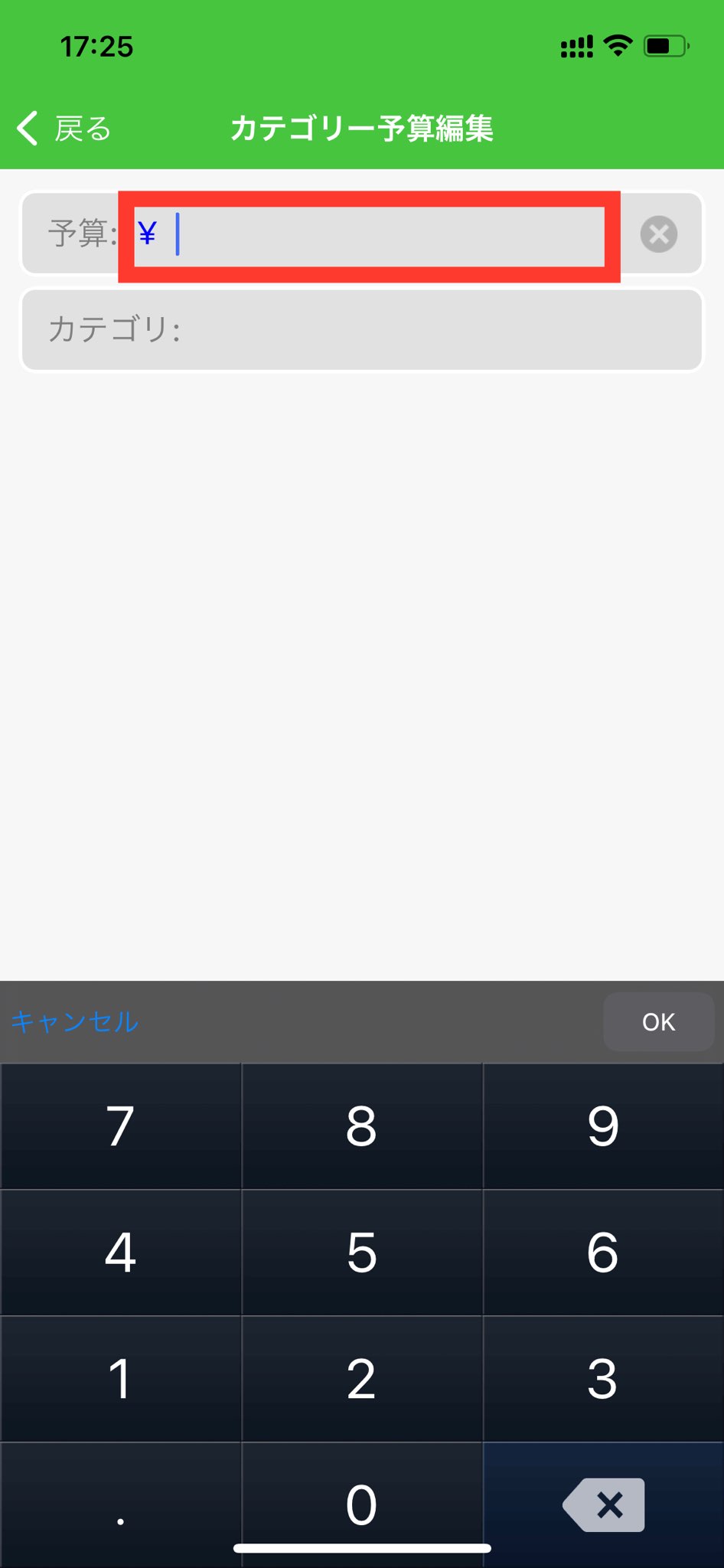Enter digit 2 on the keypad
This screenshot has height=1568, width=724.
tap(361, 1379)
